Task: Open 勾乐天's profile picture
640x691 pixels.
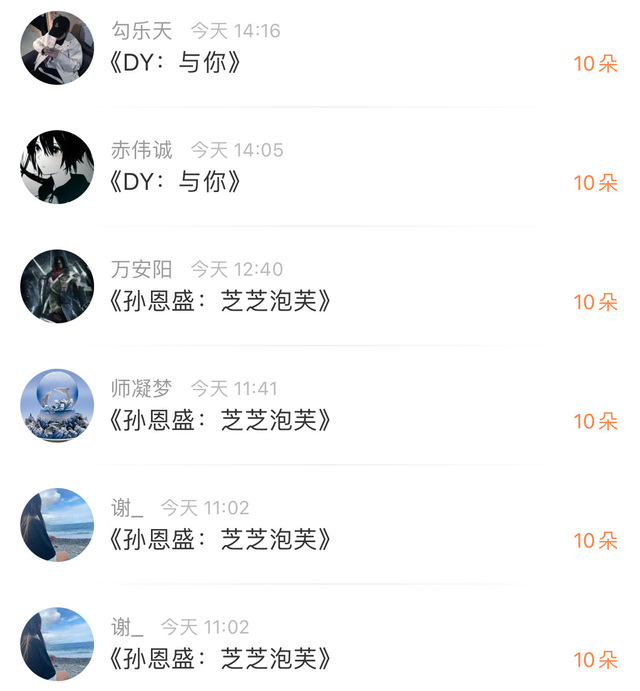Action: click(x=57, y=48)
